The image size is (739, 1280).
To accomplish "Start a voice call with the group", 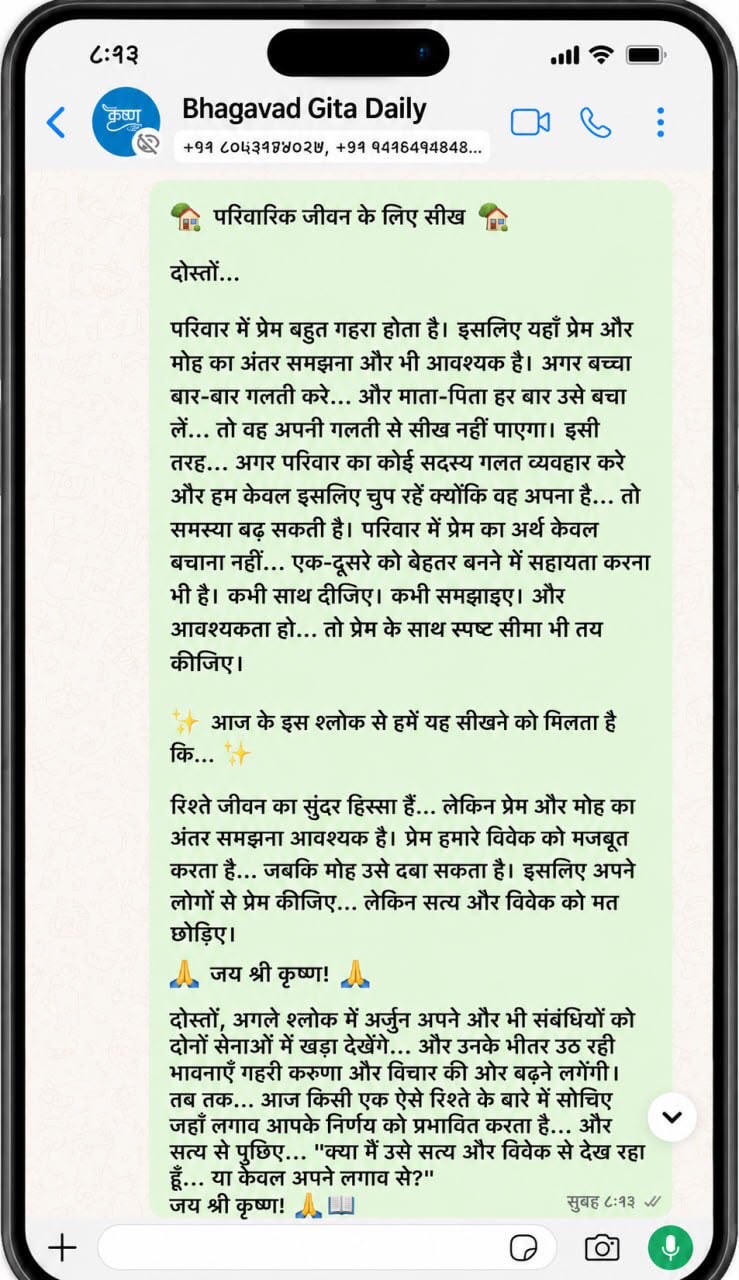I will tap(596, 122).
